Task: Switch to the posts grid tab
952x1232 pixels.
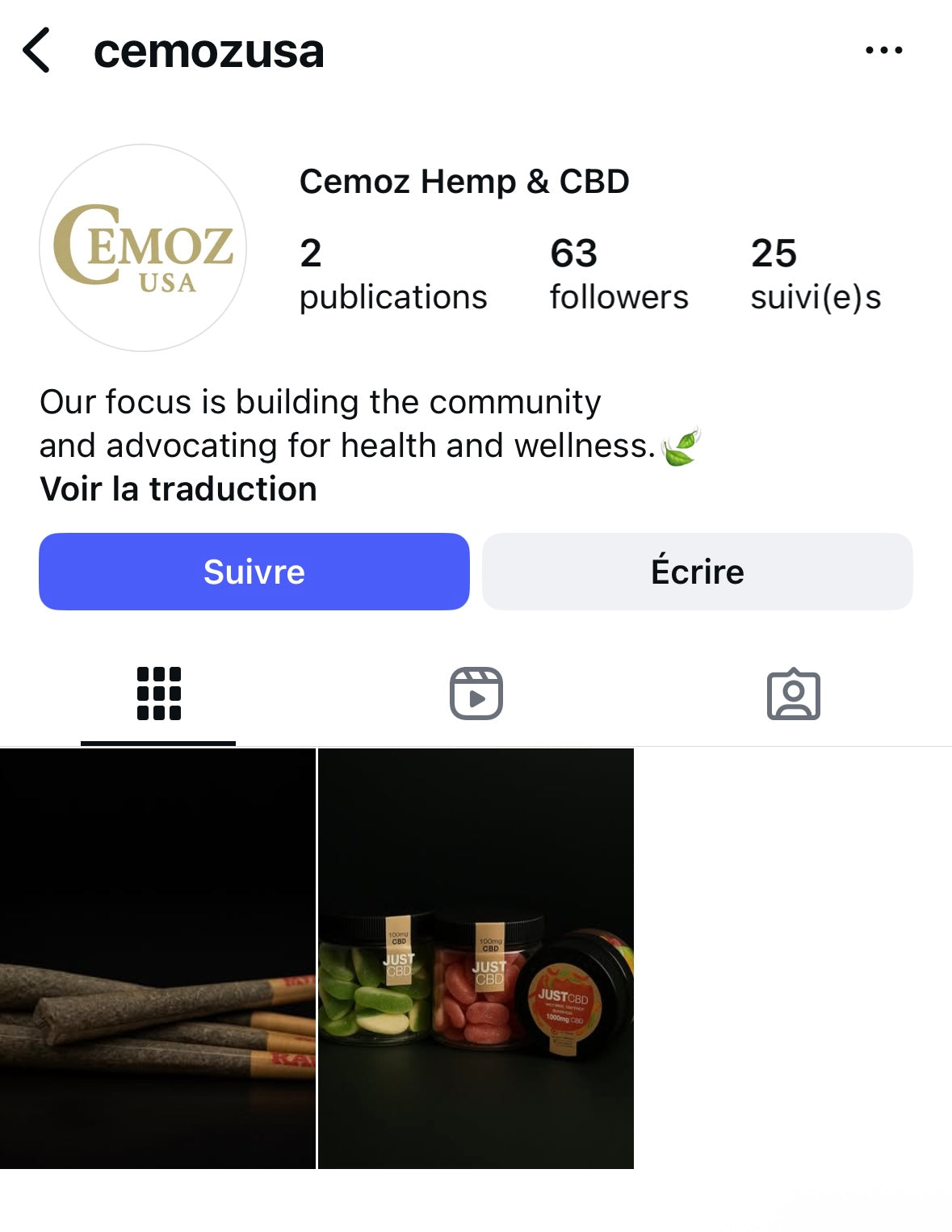Action: click(158, 694)
